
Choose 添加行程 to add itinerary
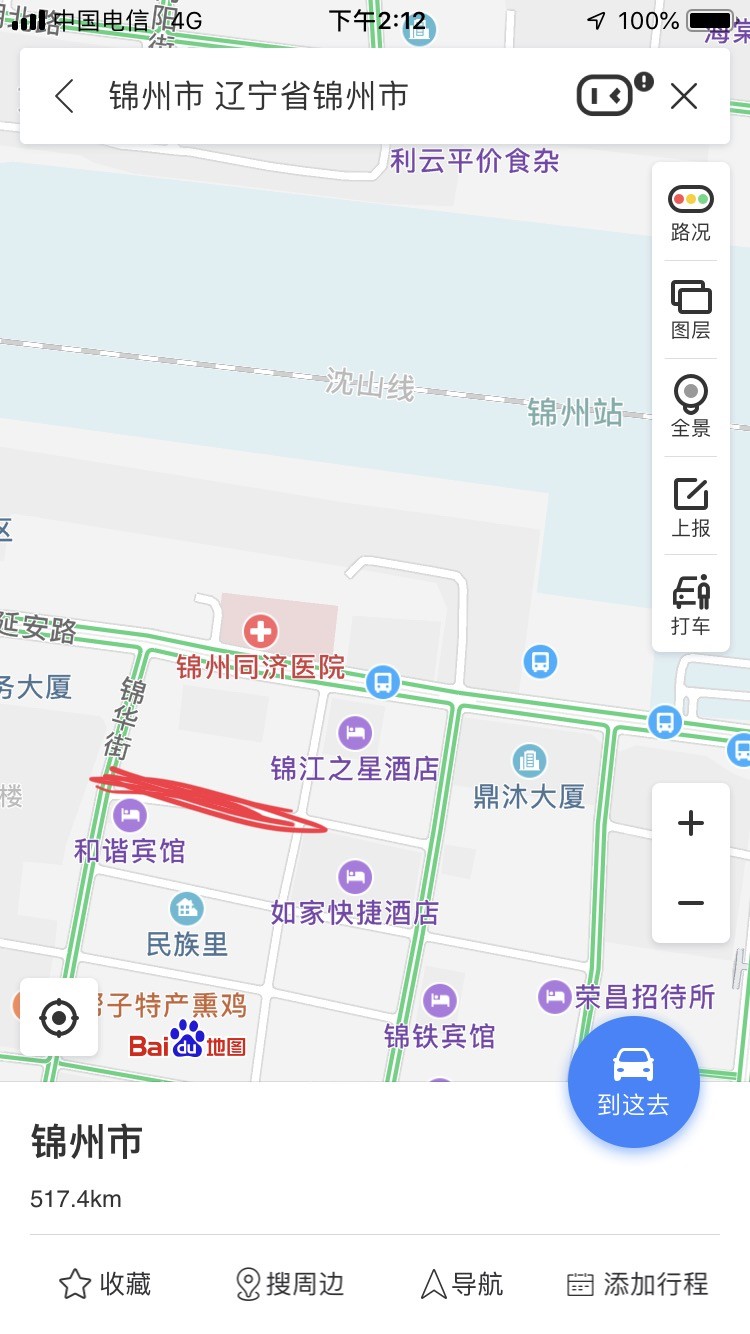pyautogui.click(x=637, y=1284)
